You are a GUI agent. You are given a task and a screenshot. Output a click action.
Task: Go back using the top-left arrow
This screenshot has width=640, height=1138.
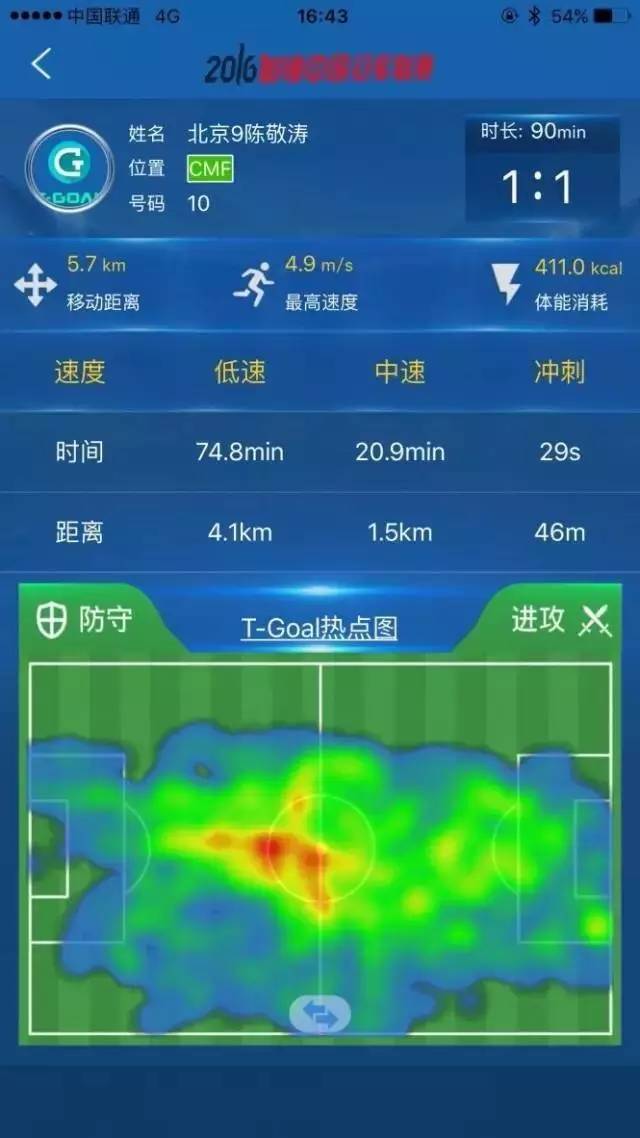[x=41, y=64]
